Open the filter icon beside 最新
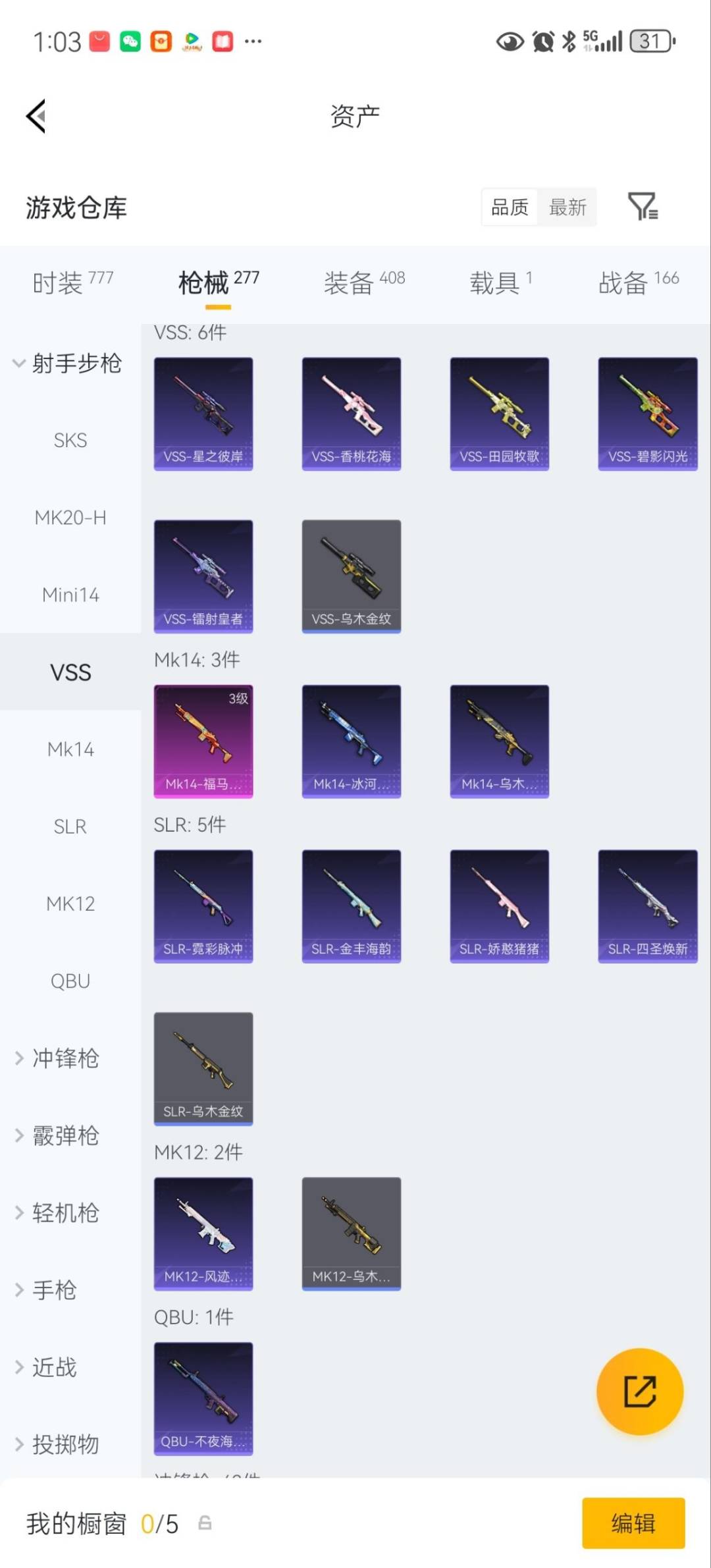This screenshot has height=1568, width=711. pyautogui.click(x=642, y=207)
